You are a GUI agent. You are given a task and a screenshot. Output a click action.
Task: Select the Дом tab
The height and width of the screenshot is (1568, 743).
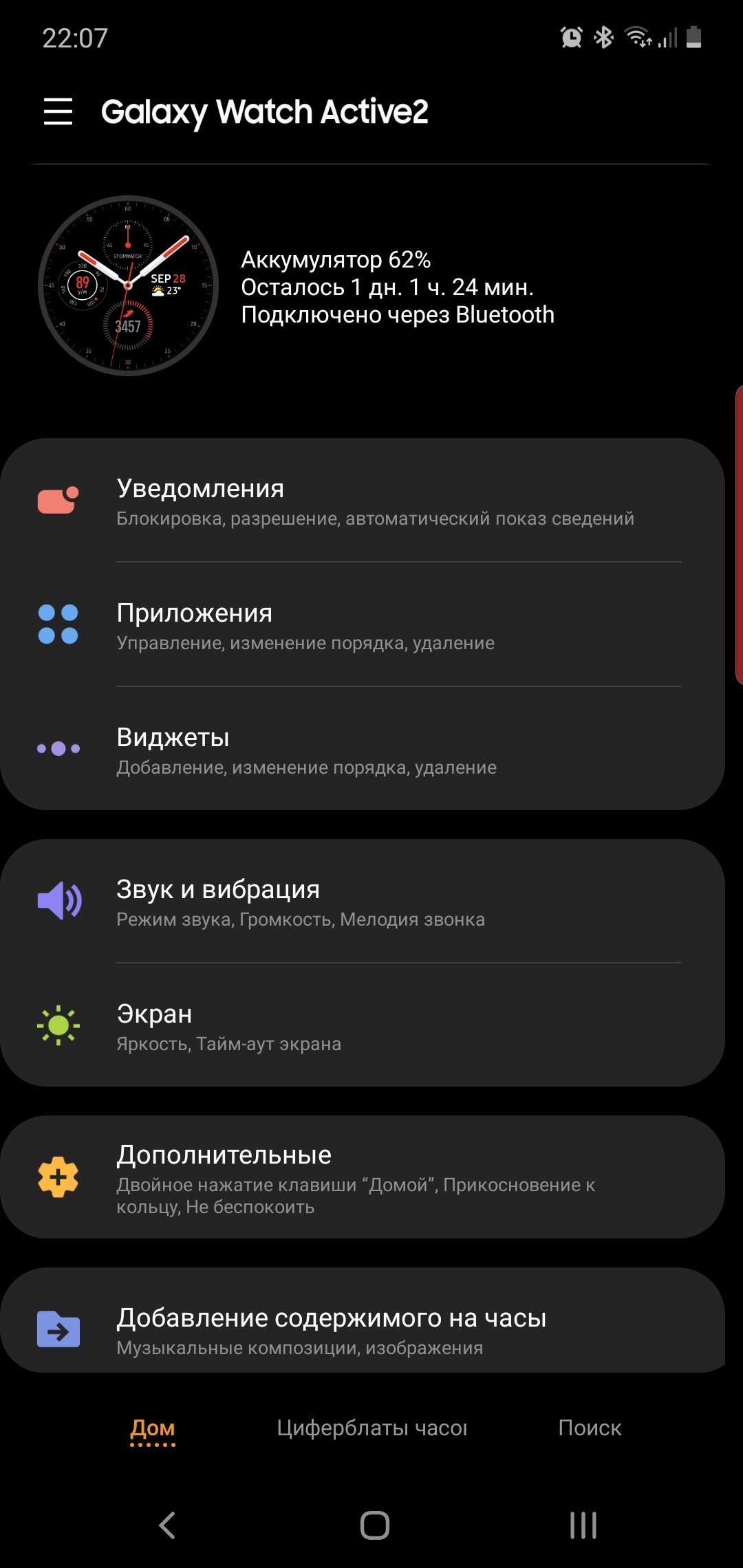[153, 1428]
